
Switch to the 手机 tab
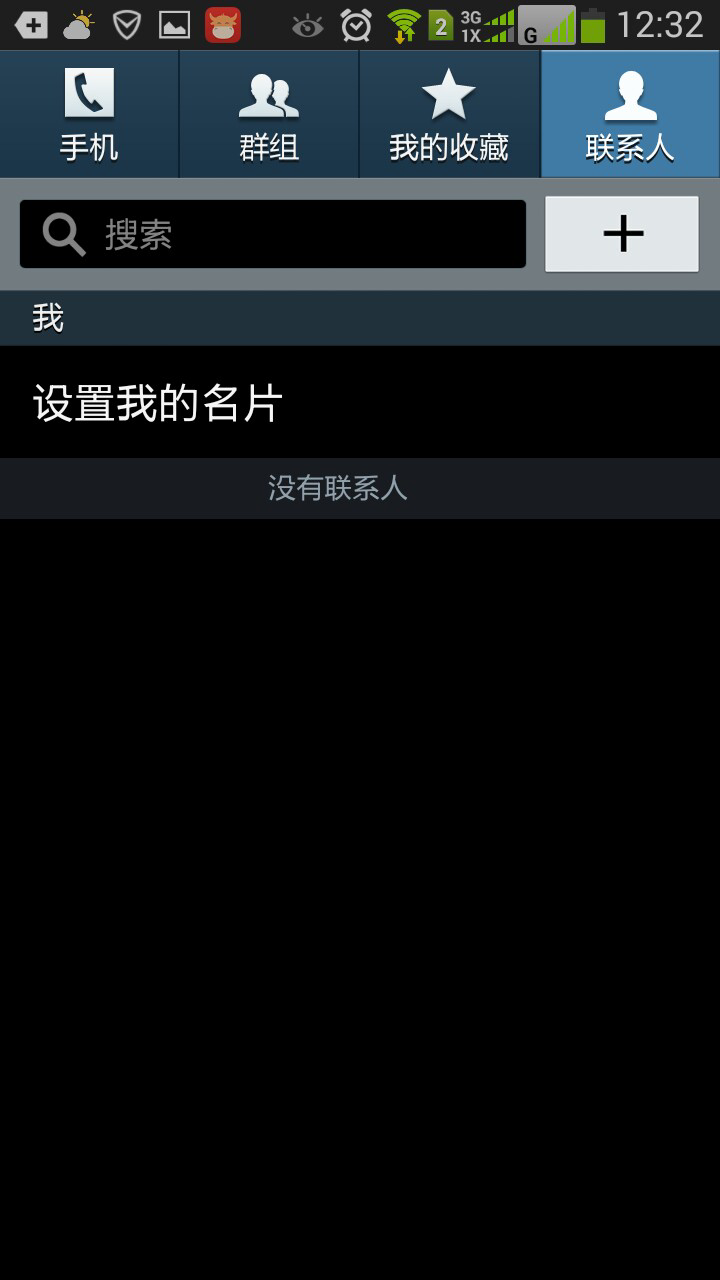[89, 114]
